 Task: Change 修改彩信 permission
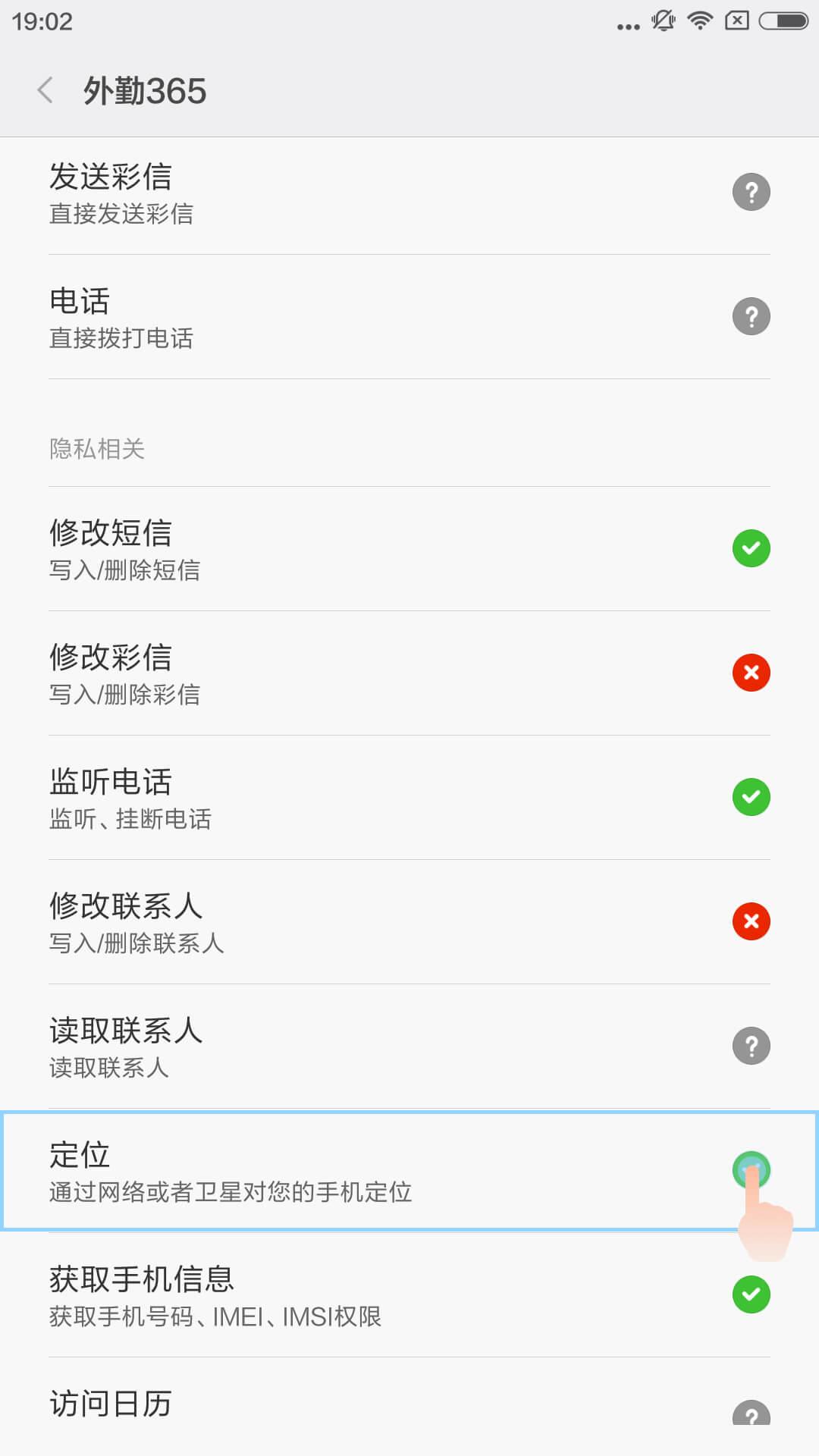[x=751, y=673]
